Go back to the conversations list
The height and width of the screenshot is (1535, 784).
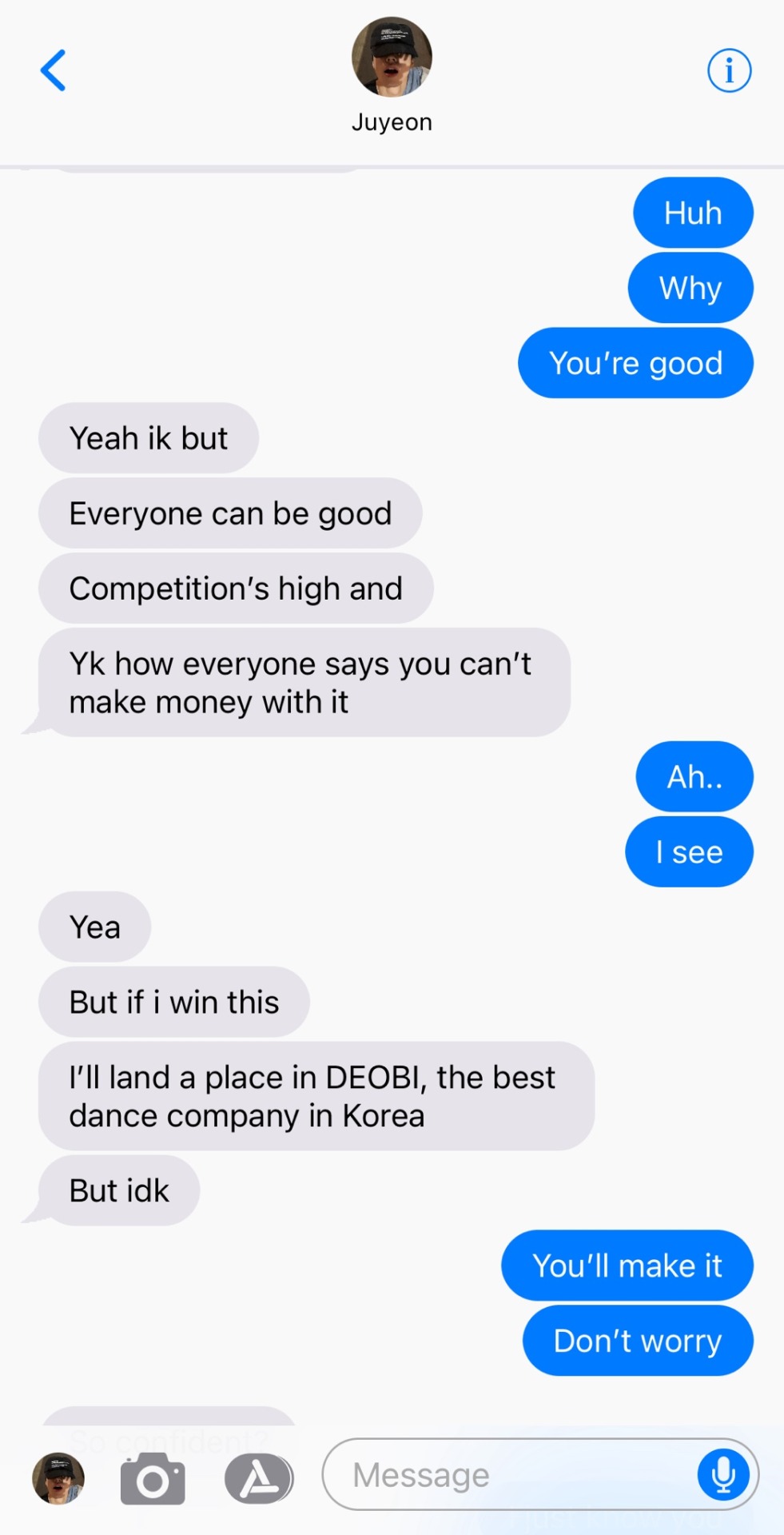coord(53,70)
